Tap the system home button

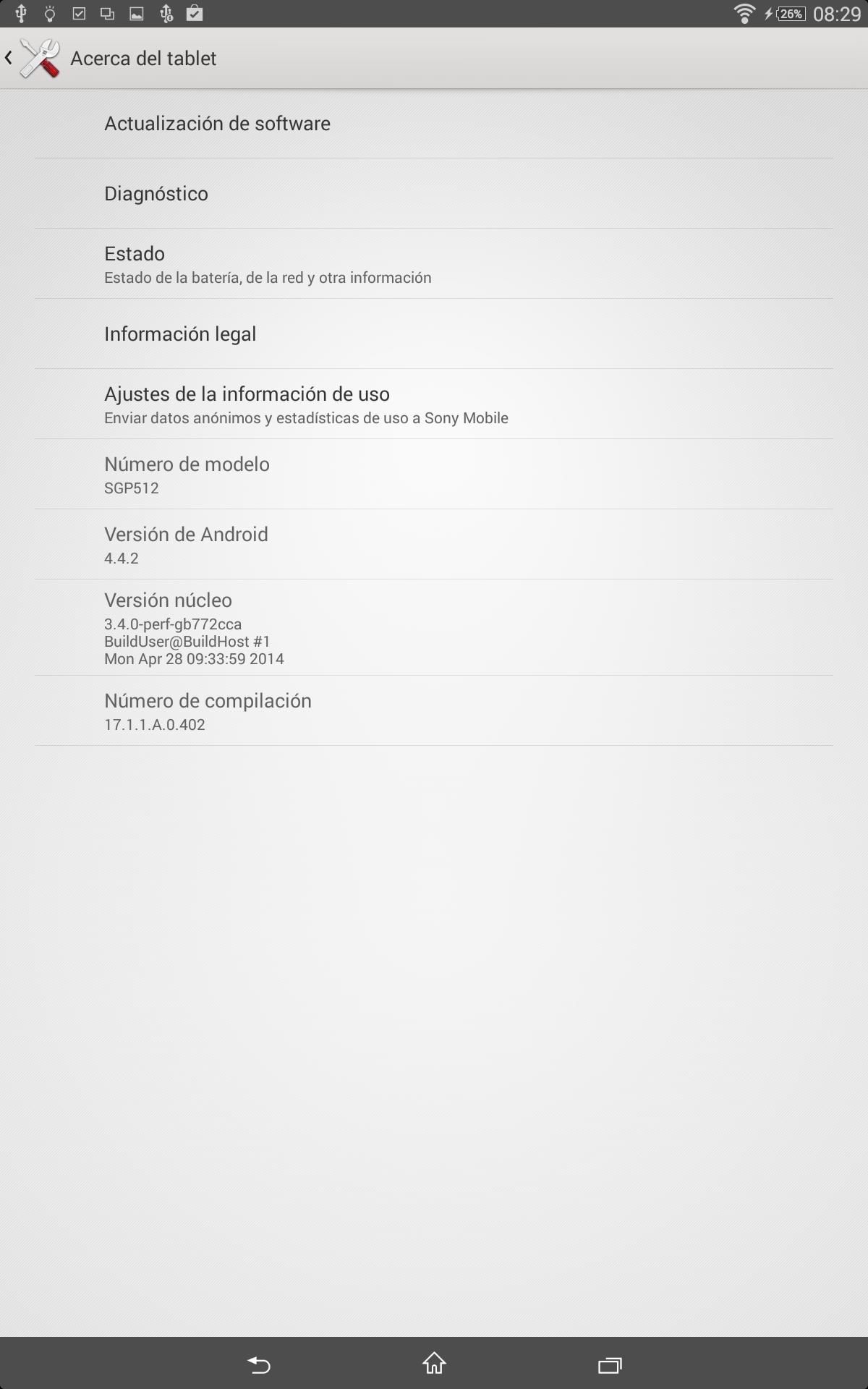pos(434,1364)
